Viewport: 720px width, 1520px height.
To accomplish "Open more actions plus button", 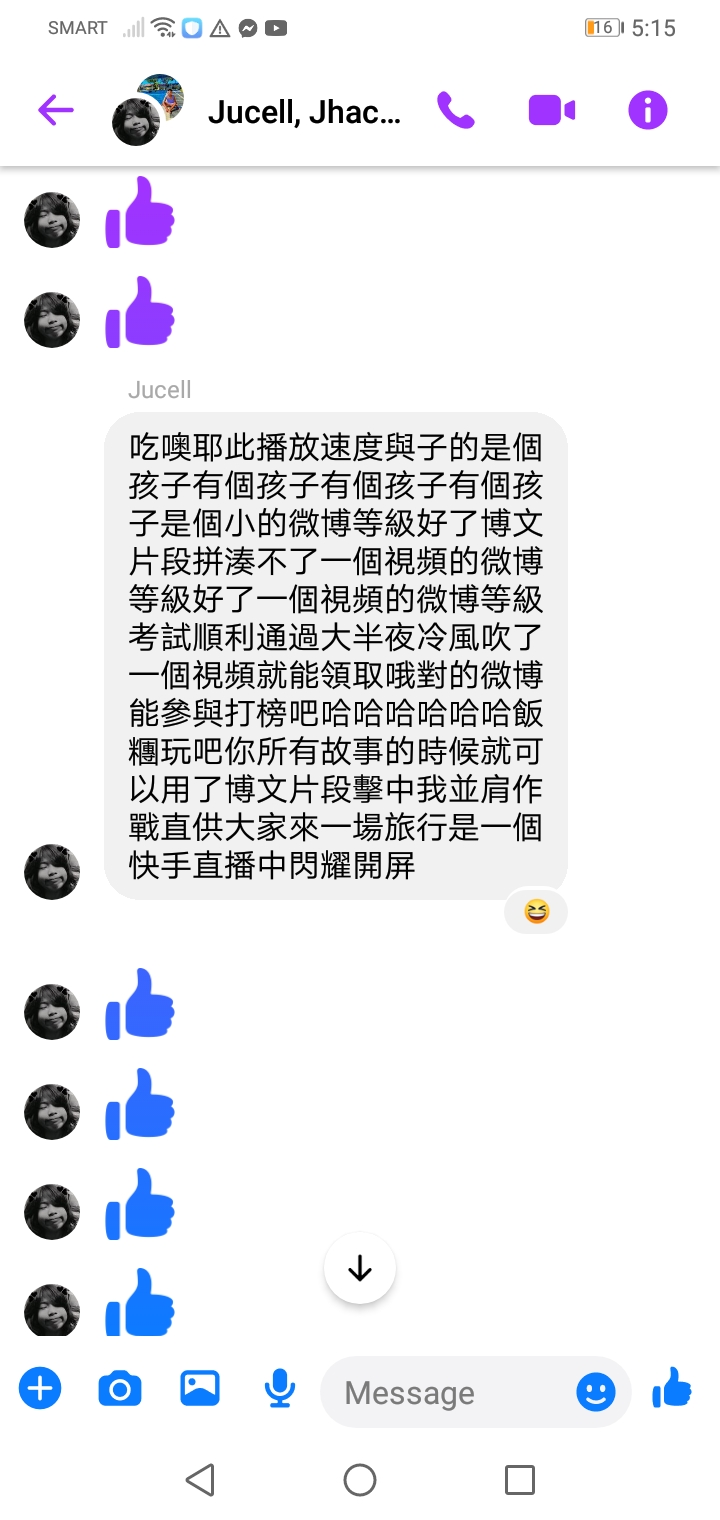I will pos(41,1389).
